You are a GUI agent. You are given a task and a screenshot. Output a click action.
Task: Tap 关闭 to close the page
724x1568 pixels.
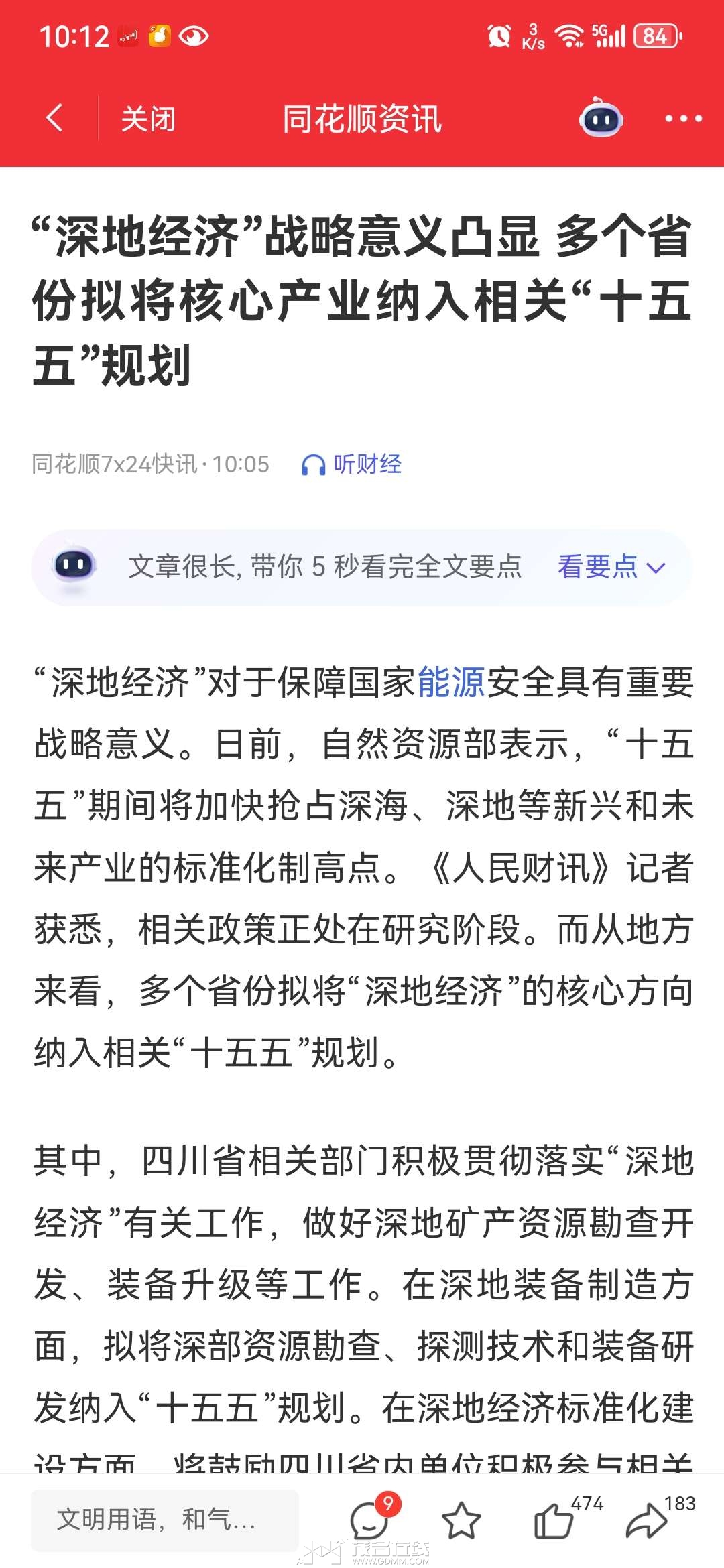click(x=148, y=119)
